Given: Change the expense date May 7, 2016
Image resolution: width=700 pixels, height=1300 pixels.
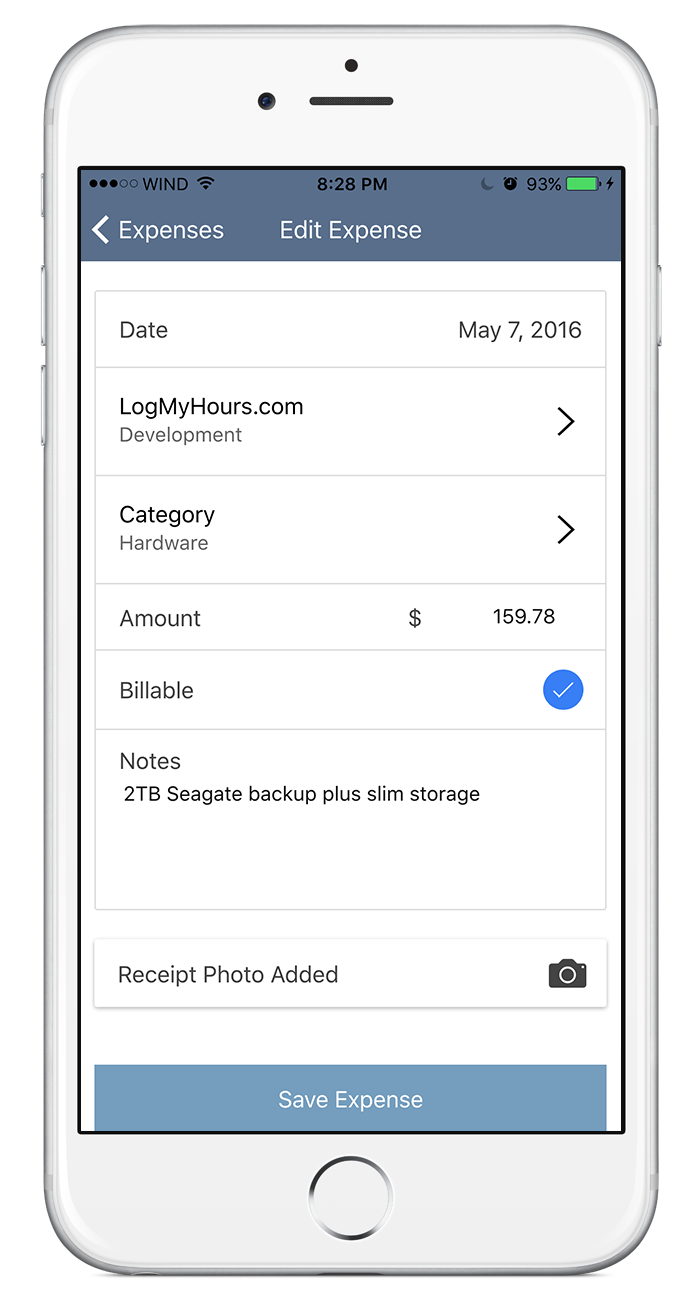Looking at the screenshot, I should click(x=519, y=330).
